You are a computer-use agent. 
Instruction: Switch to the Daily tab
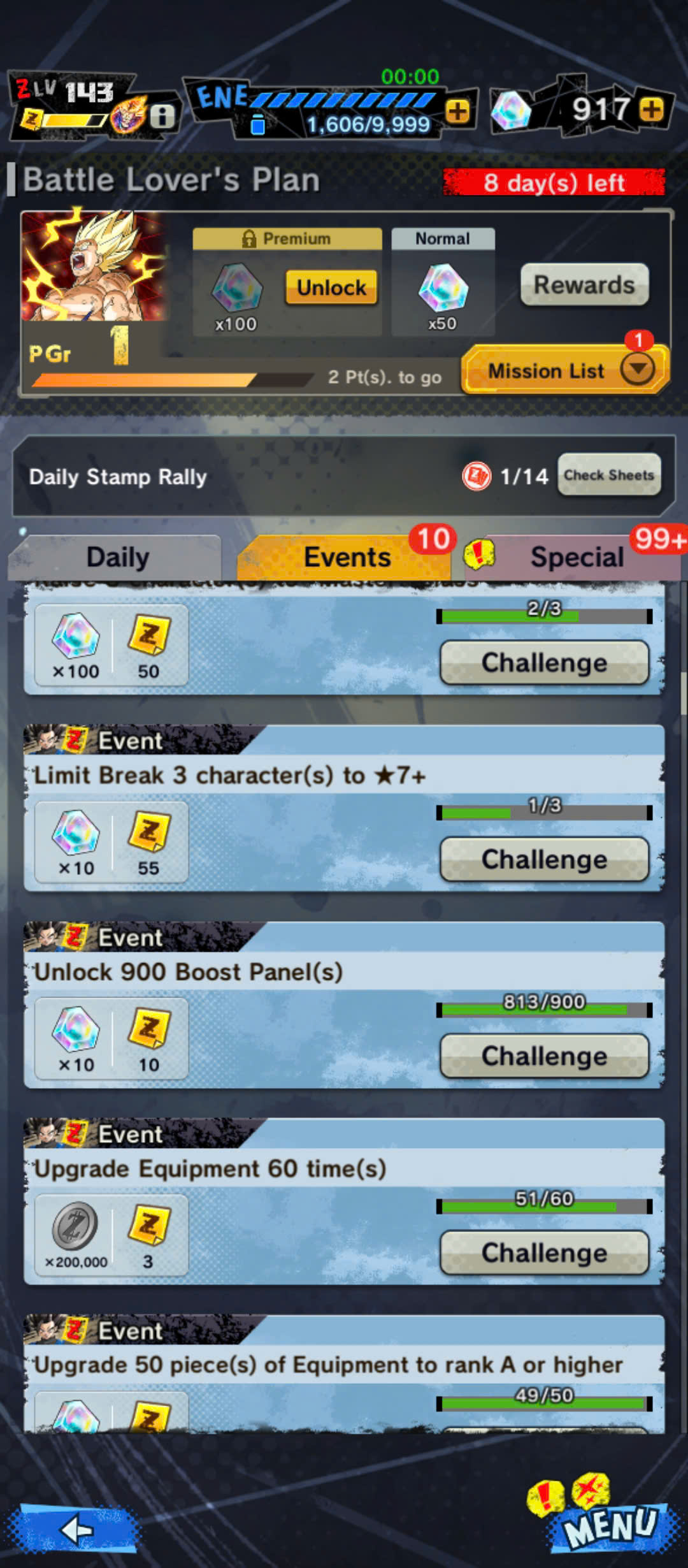pos(117,557)
